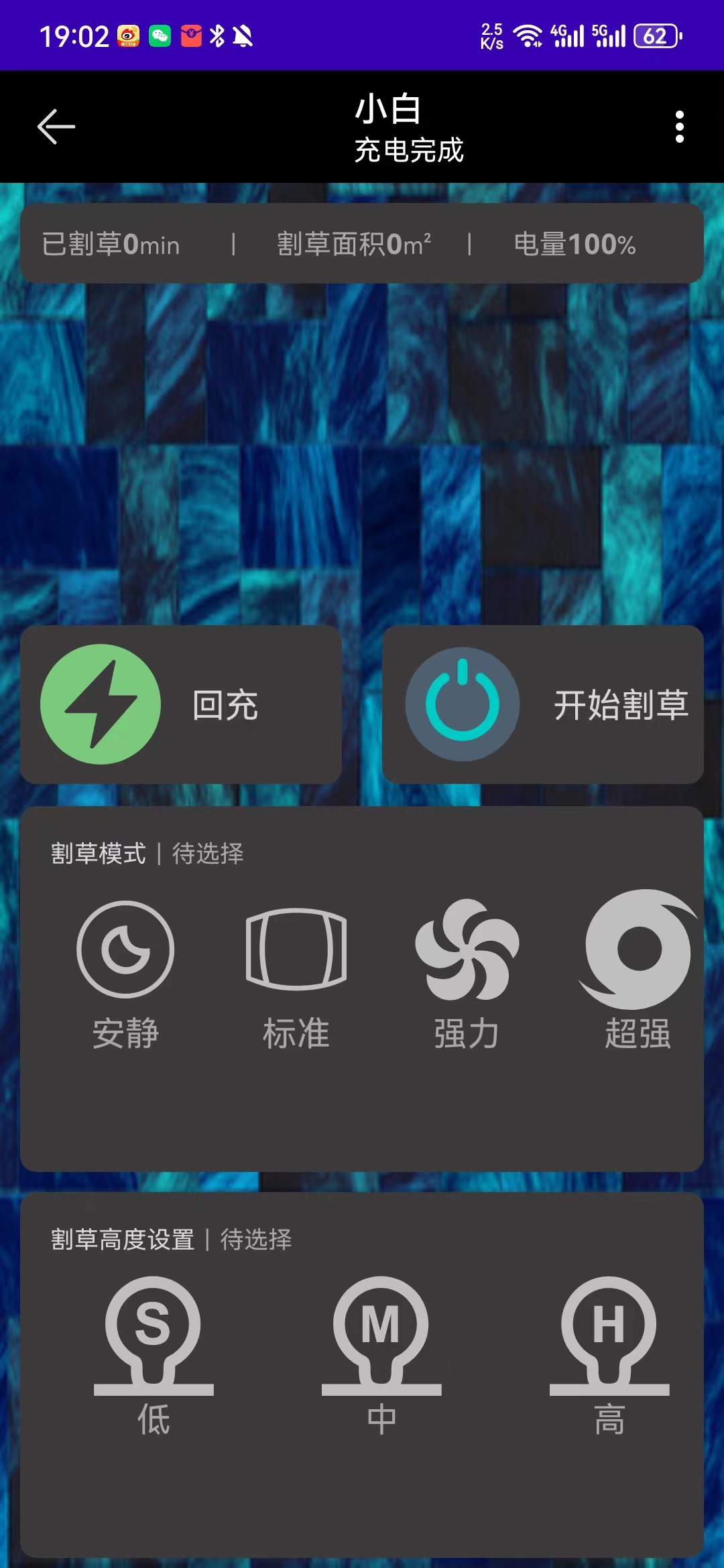Set mowing height to 中 (M)
724x1568 pixels.
click(381, 1354)
